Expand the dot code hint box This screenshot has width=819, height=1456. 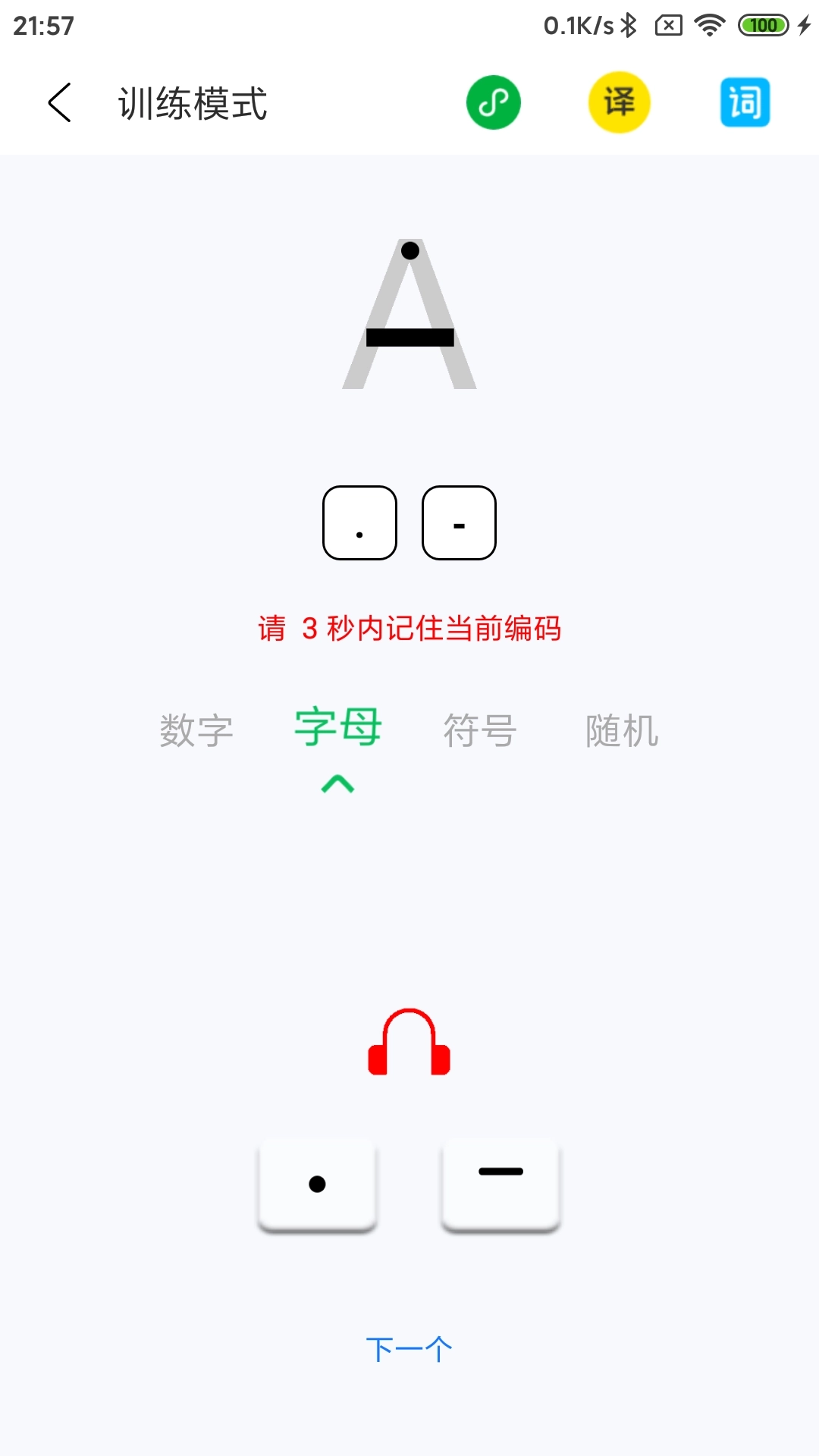(x=359, y=523)
